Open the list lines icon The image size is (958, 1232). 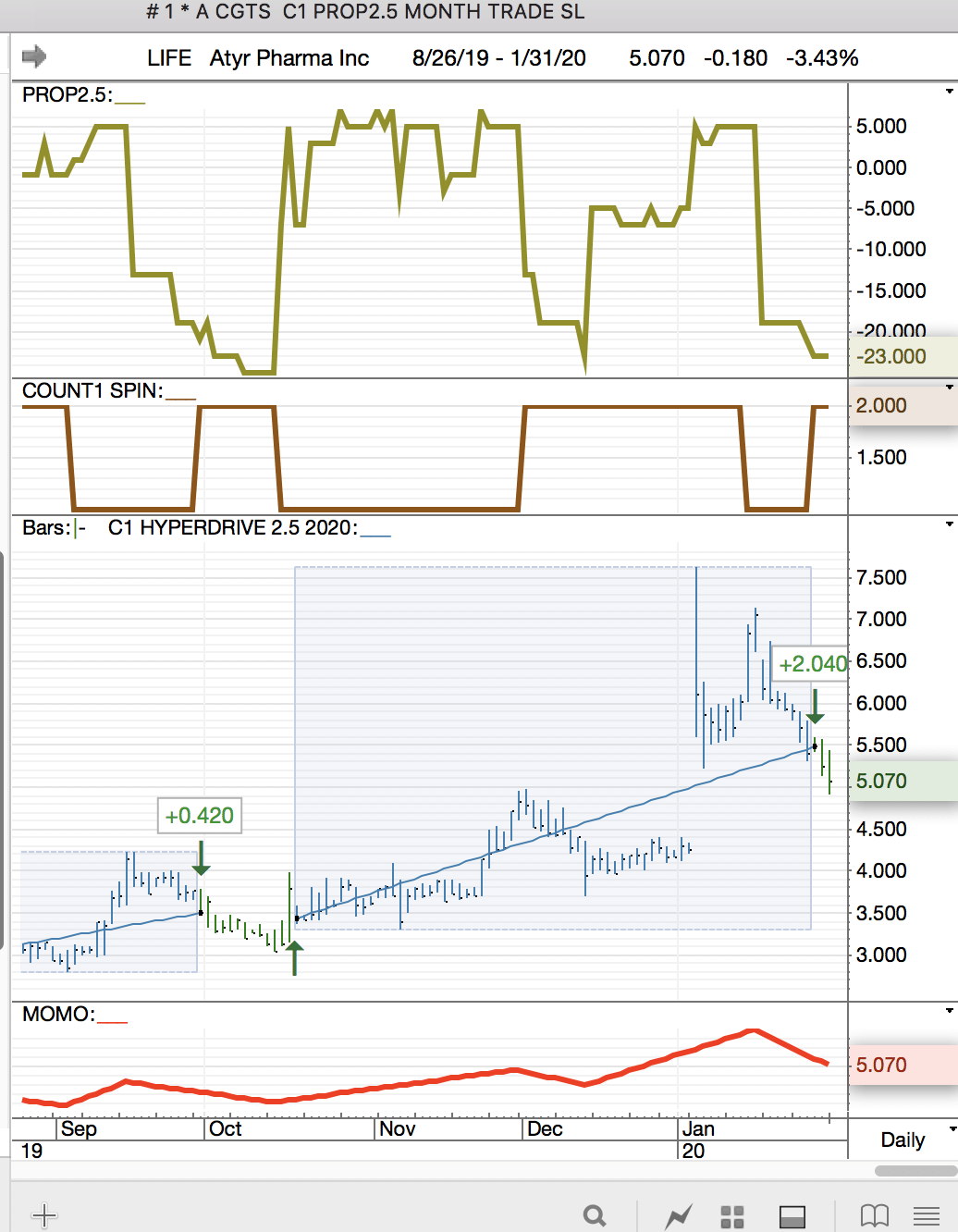(x=927, y=1215)
